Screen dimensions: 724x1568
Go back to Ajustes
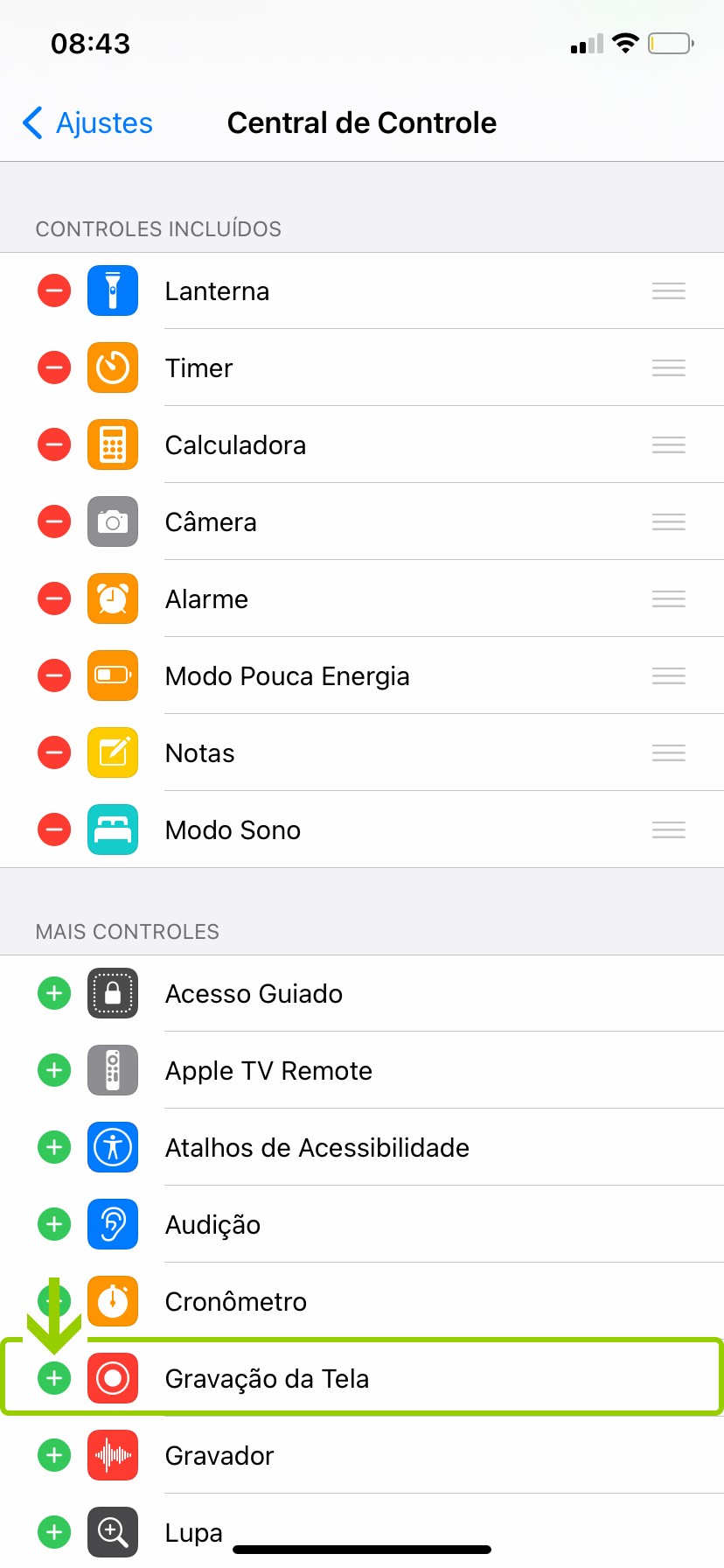(x=87, y=123)
